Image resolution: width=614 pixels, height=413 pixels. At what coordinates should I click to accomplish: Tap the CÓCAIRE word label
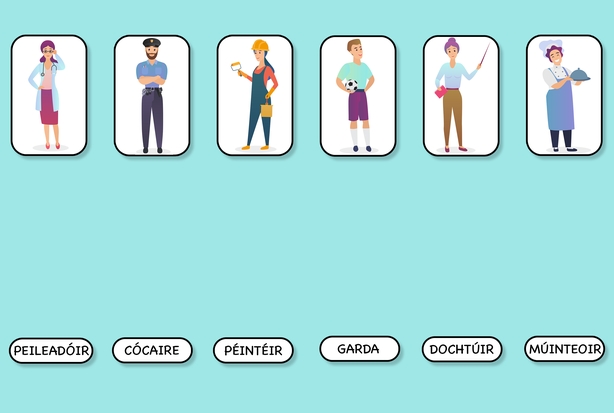click(152, 350)
